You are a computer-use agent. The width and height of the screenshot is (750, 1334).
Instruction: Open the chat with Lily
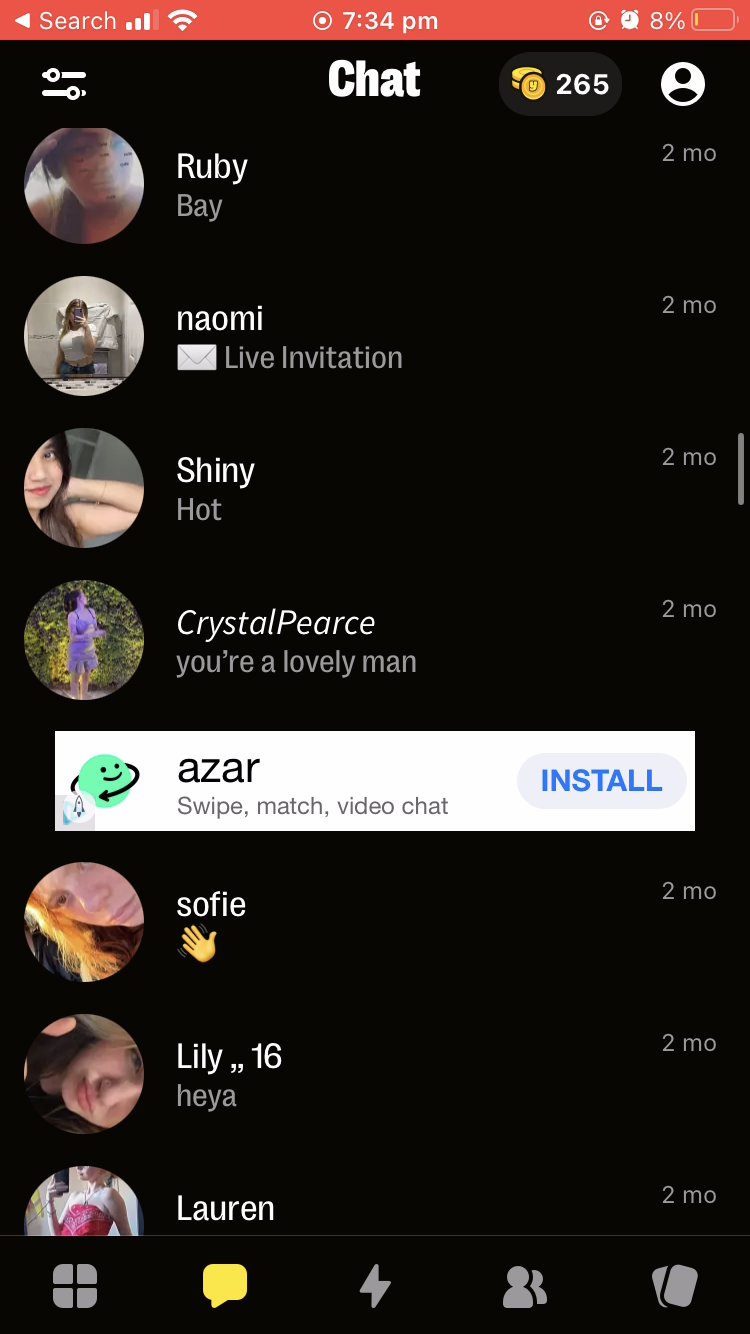pyautogui.click(x=375, y=1074)
